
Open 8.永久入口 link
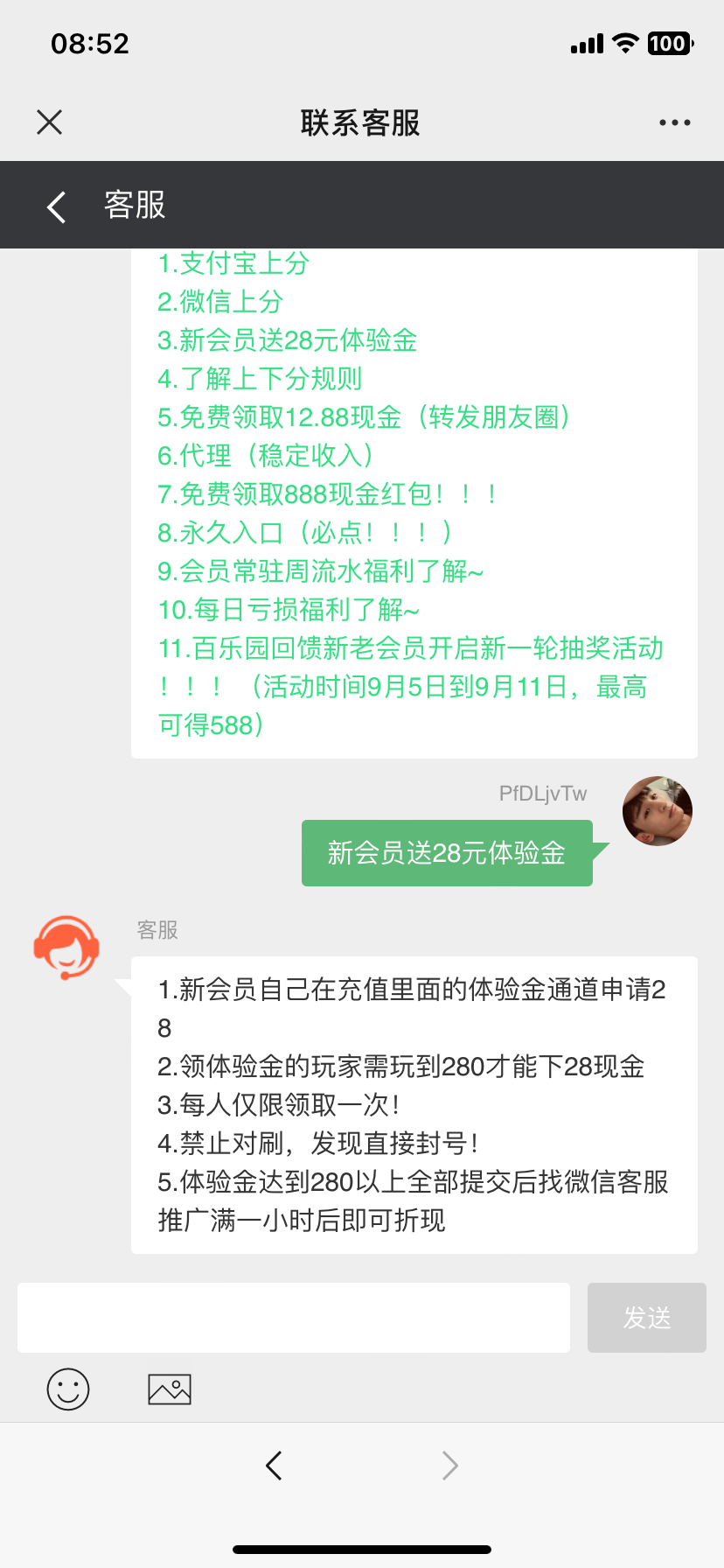(304, 533)
